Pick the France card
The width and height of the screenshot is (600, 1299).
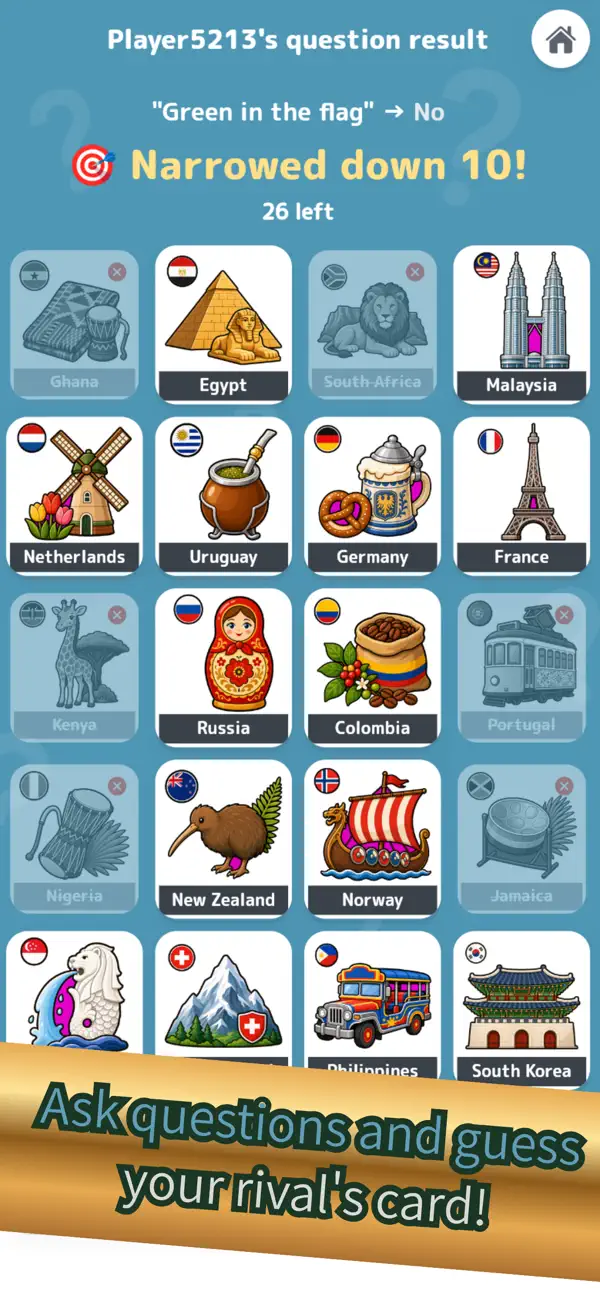click(521, 496)
